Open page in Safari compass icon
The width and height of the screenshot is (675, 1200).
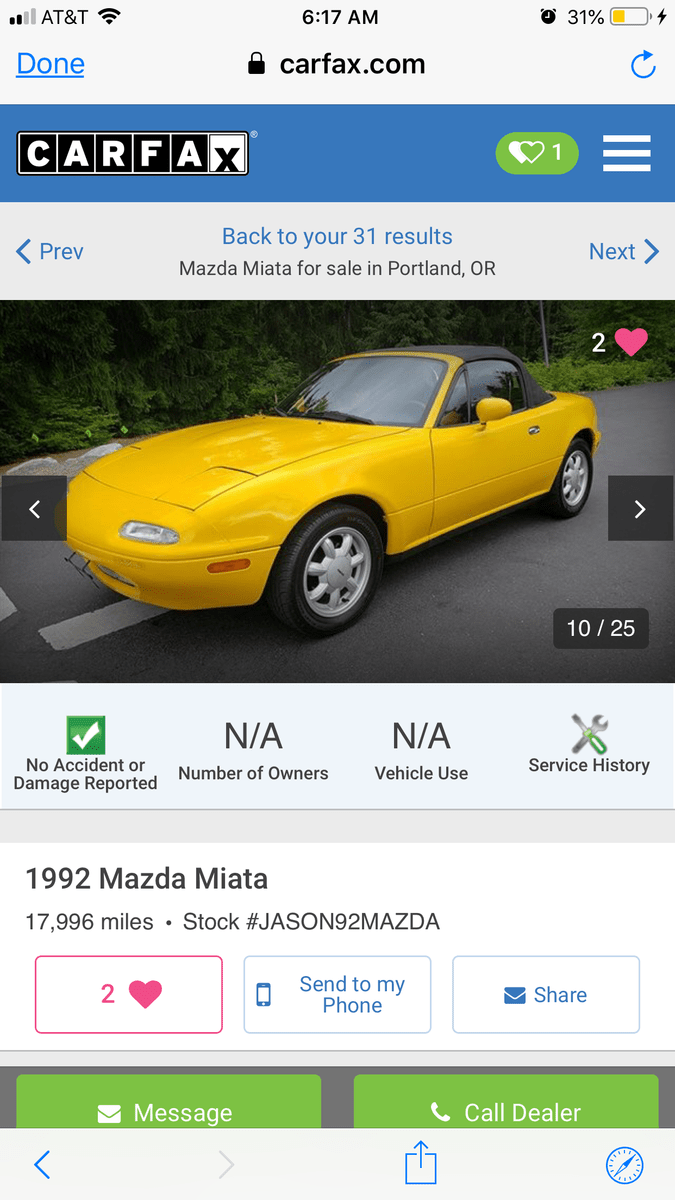click(625, 1164)
